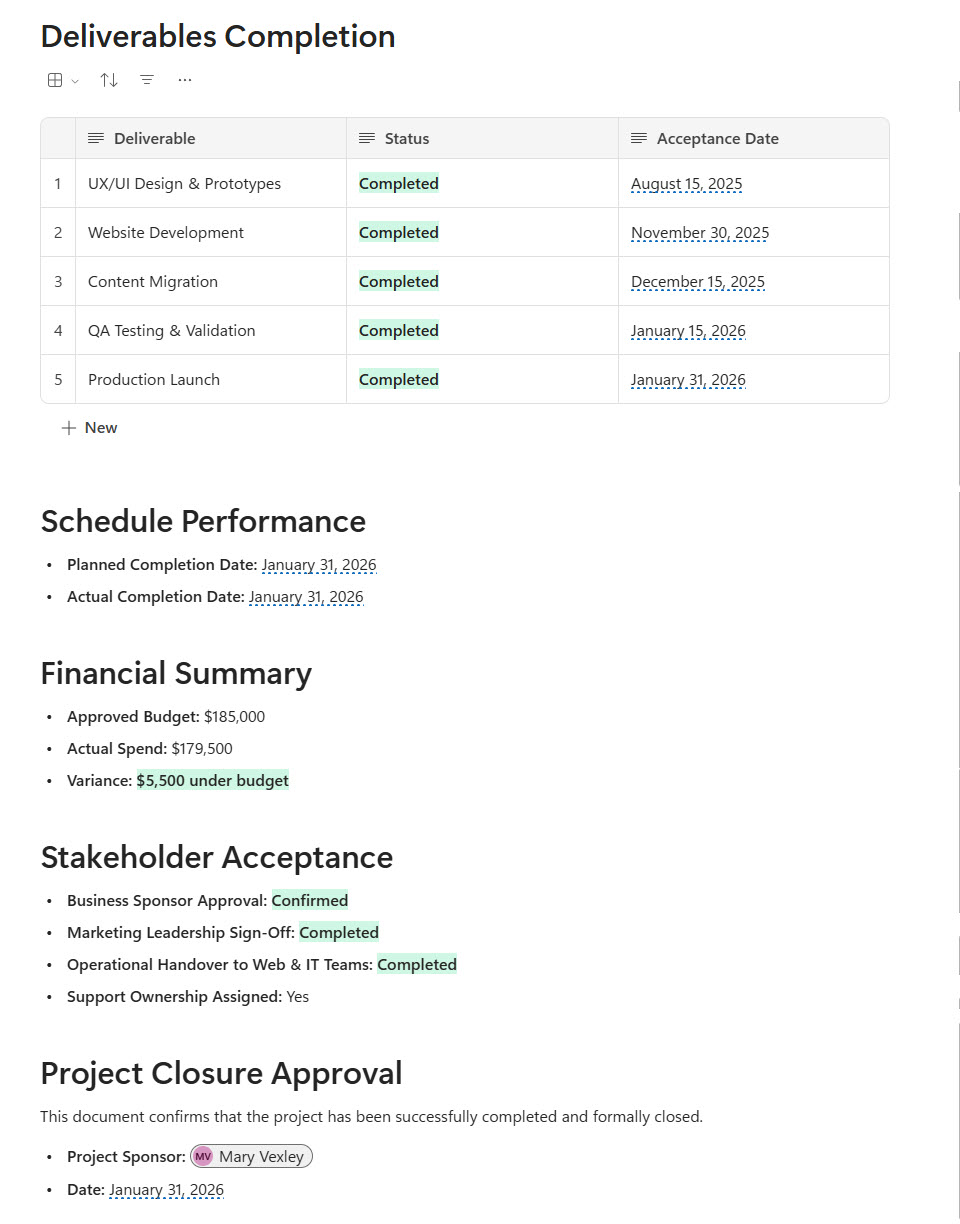
Task: Click the Mary Vexley mention pill
Action: [251, 1156]
